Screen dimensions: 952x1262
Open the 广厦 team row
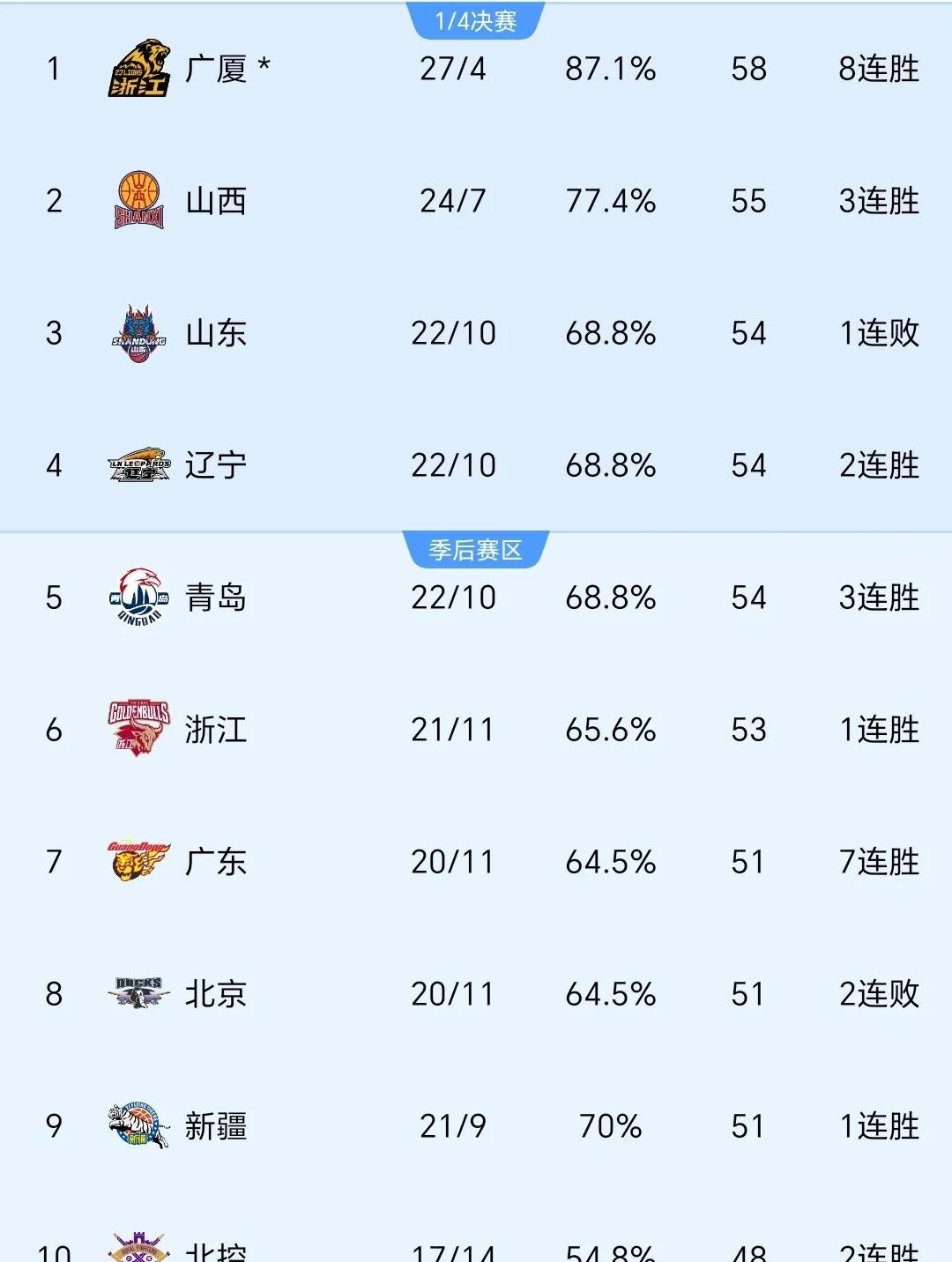216,69
